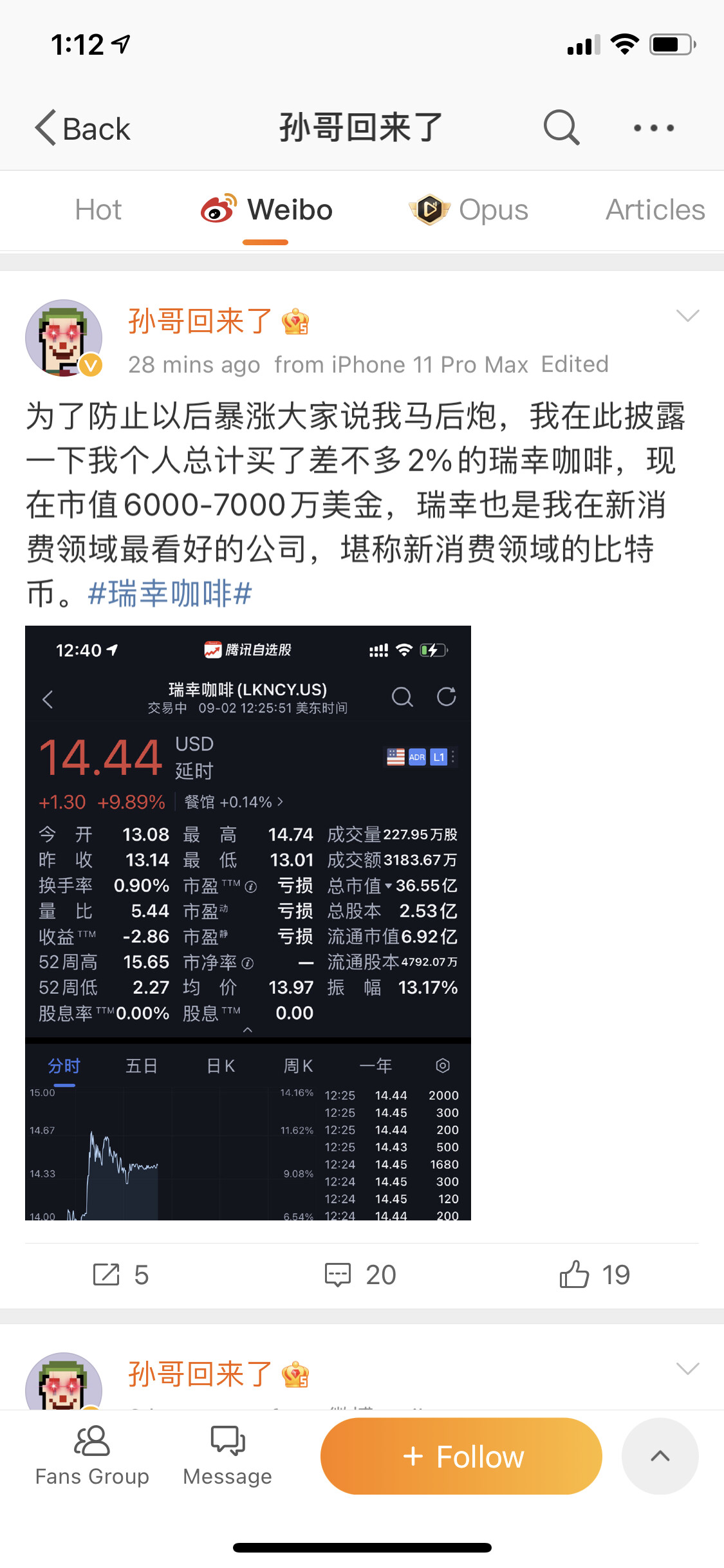Like the post with 19 likes
Viewport: 724px width, 1568px height.
tap(595, 1274)
